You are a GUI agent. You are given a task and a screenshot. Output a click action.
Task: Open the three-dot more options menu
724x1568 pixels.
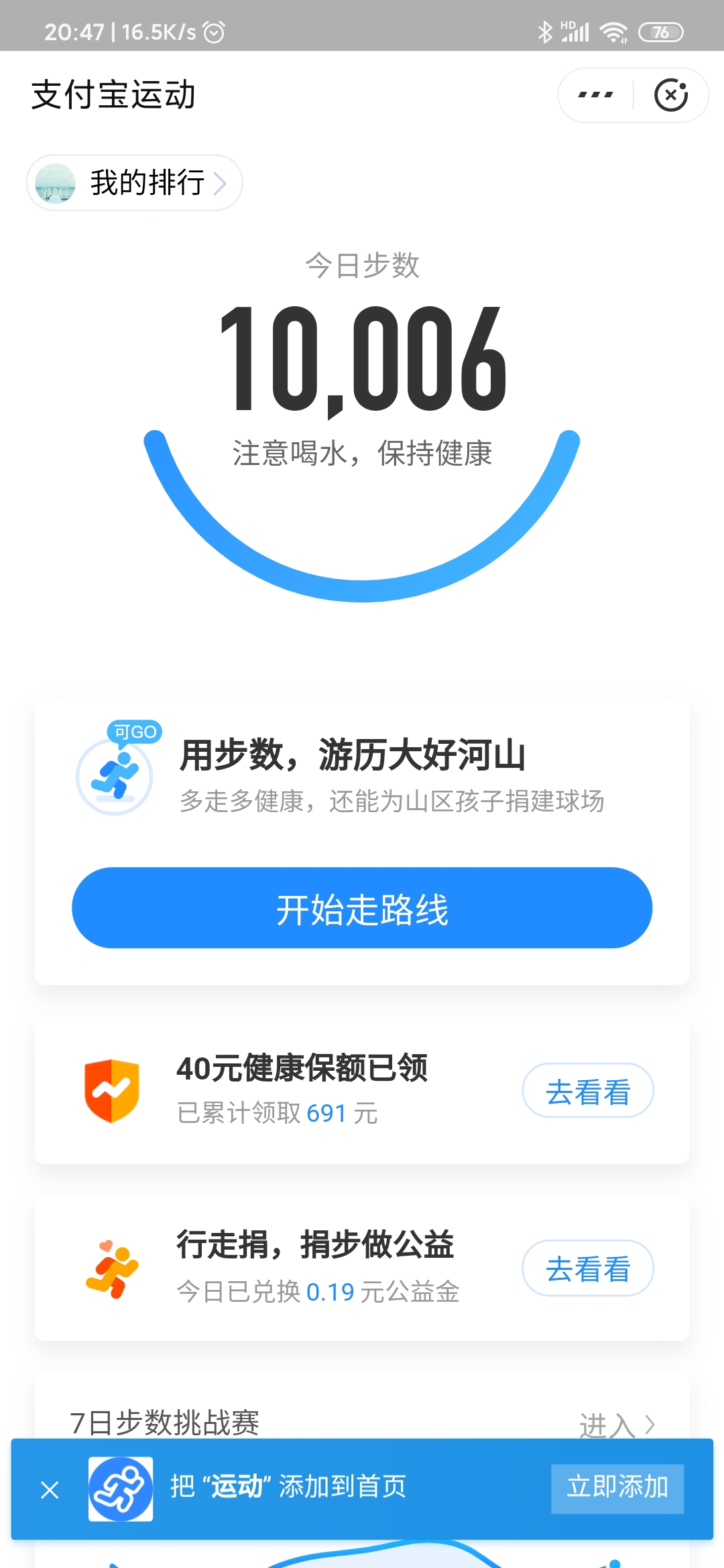click(x=595, y=95)
